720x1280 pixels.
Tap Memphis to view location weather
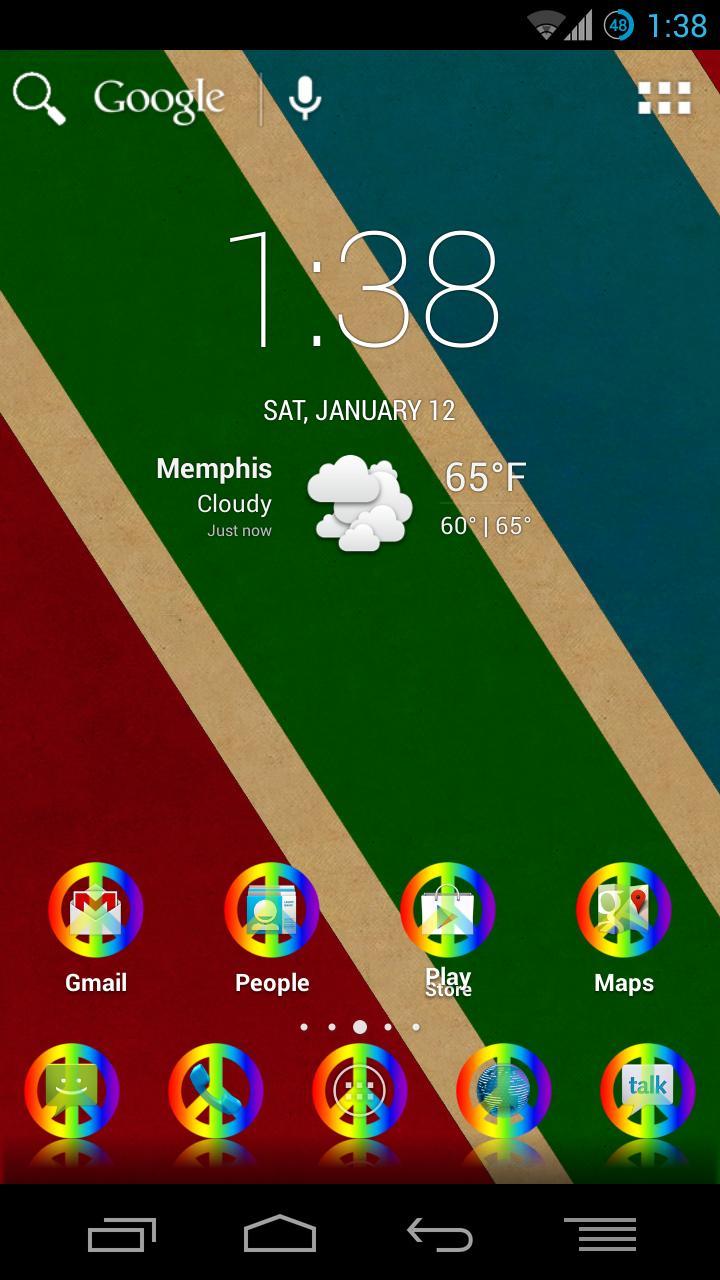(213, 468)
